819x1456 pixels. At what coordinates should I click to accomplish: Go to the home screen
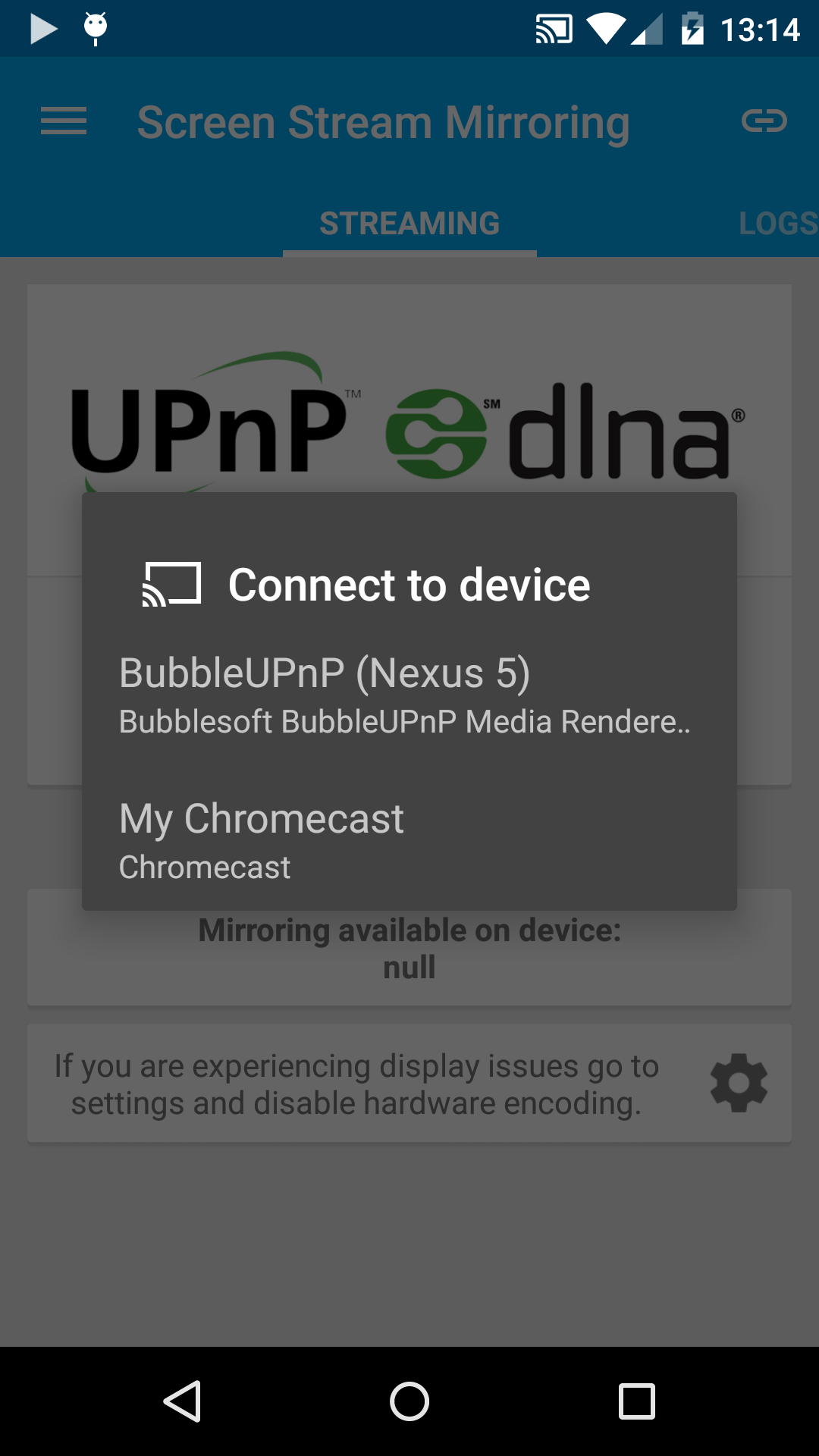[409, 1401]
